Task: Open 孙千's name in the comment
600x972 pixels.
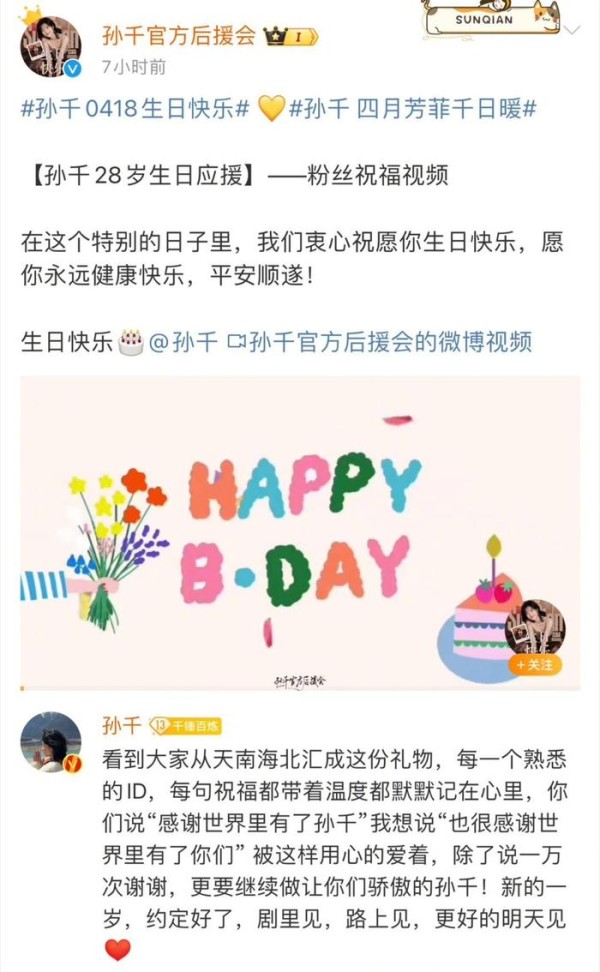Action: pos(122,725)
